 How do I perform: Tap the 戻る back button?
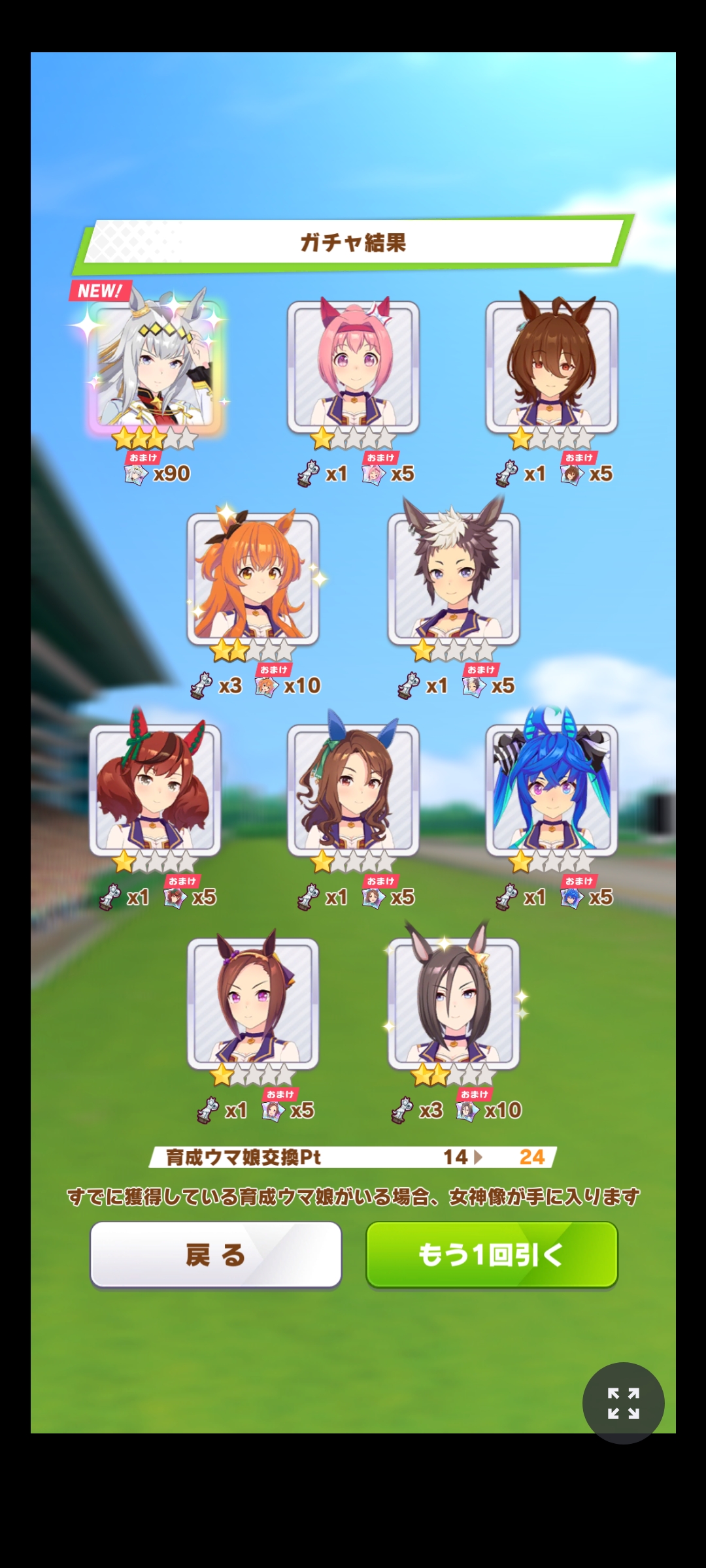point(216,1255)
